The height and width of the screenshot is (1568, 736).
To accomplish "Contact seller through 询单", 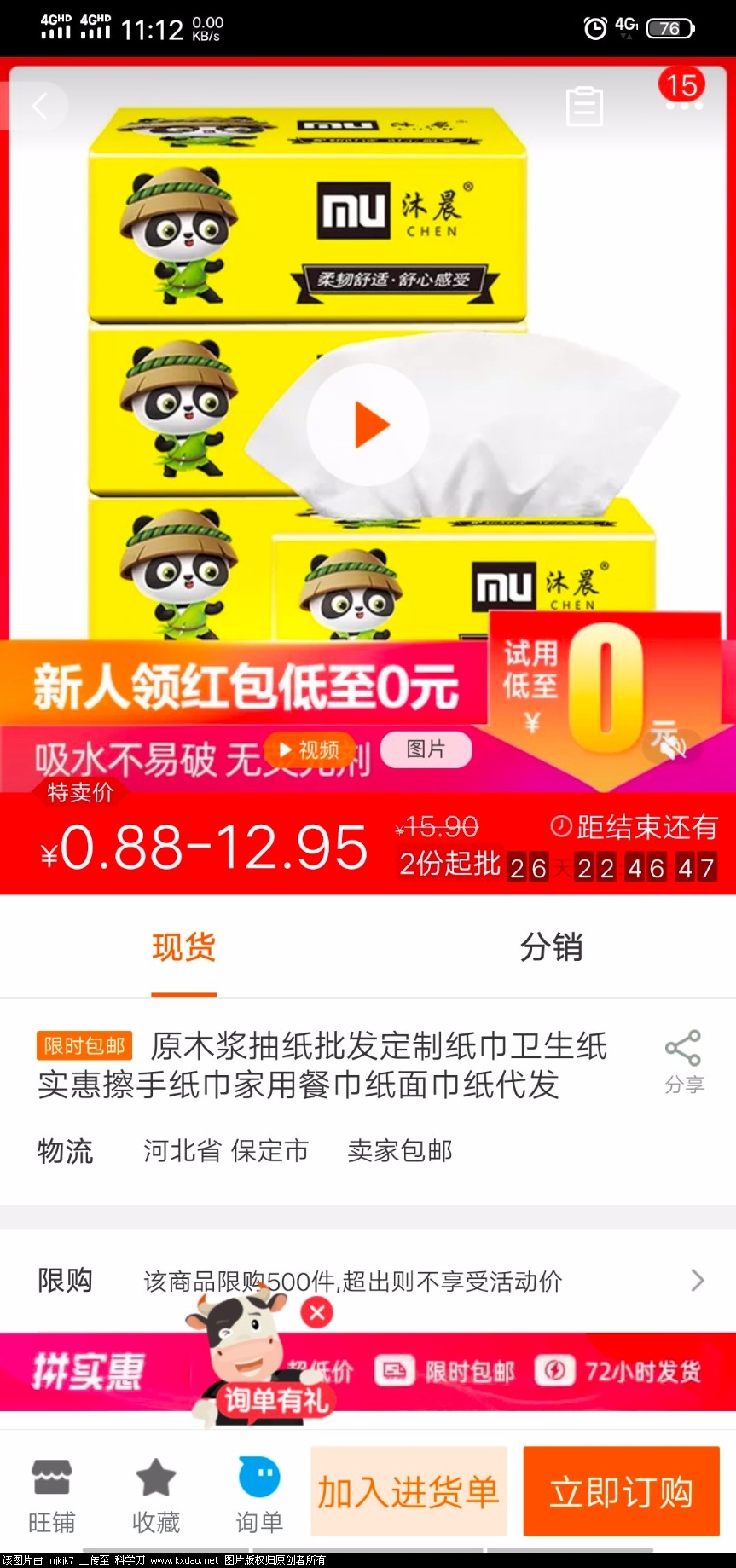I will [259, 1495].
